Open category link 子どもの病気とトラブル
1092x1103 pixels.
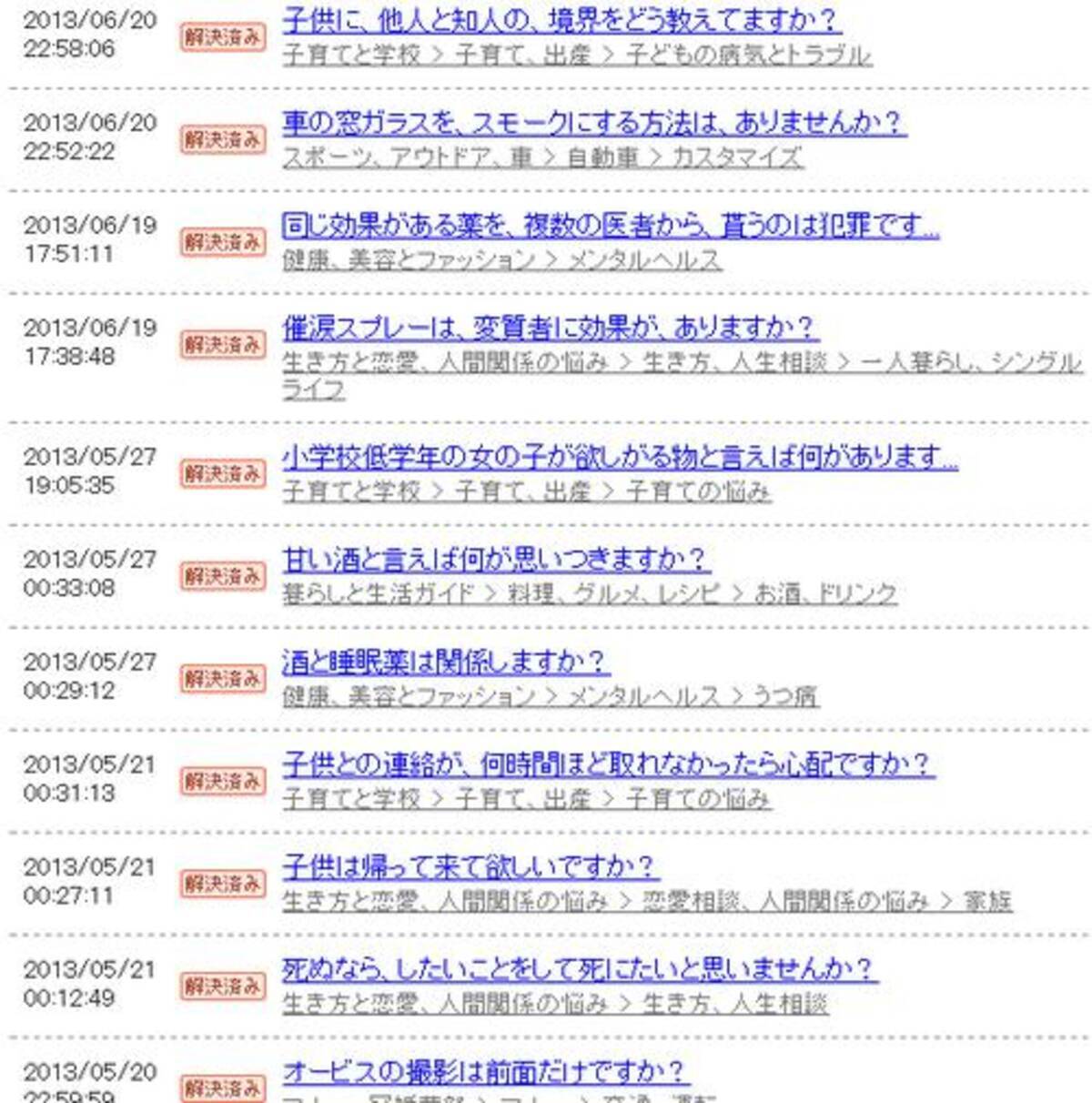coord(749,56)
